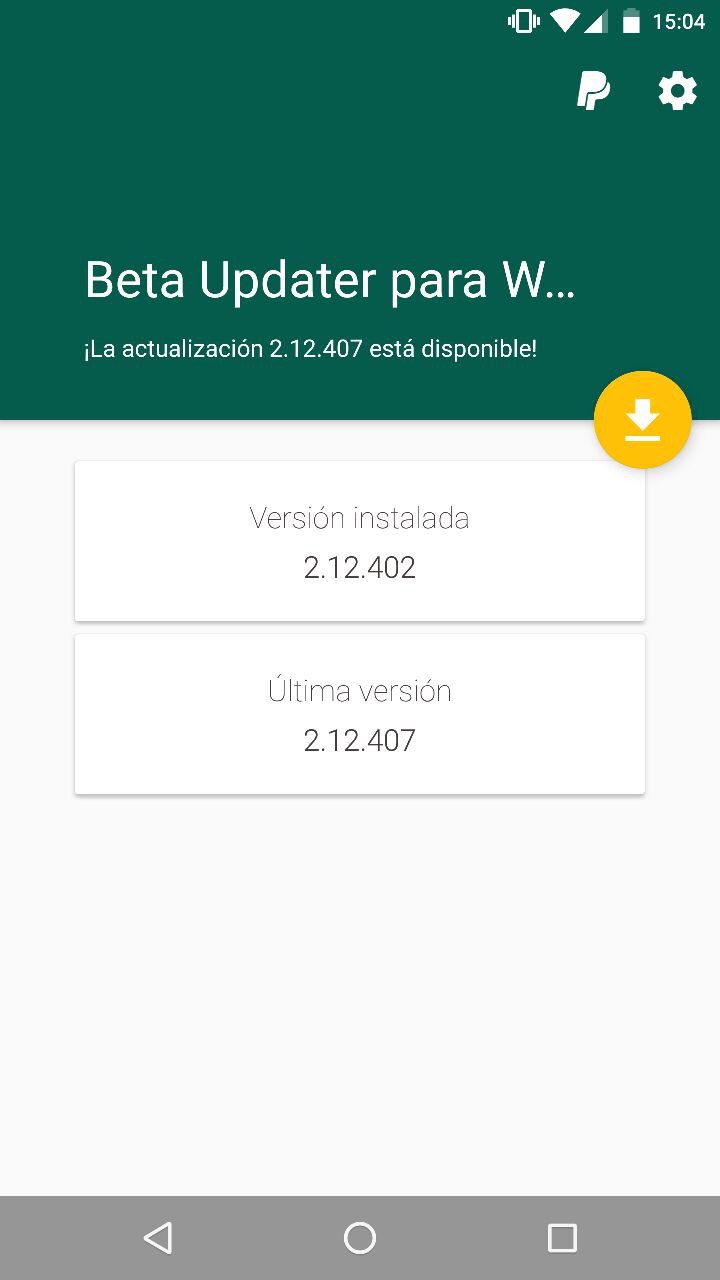Open the PayPal donation icon

click(x=593, y=92)
